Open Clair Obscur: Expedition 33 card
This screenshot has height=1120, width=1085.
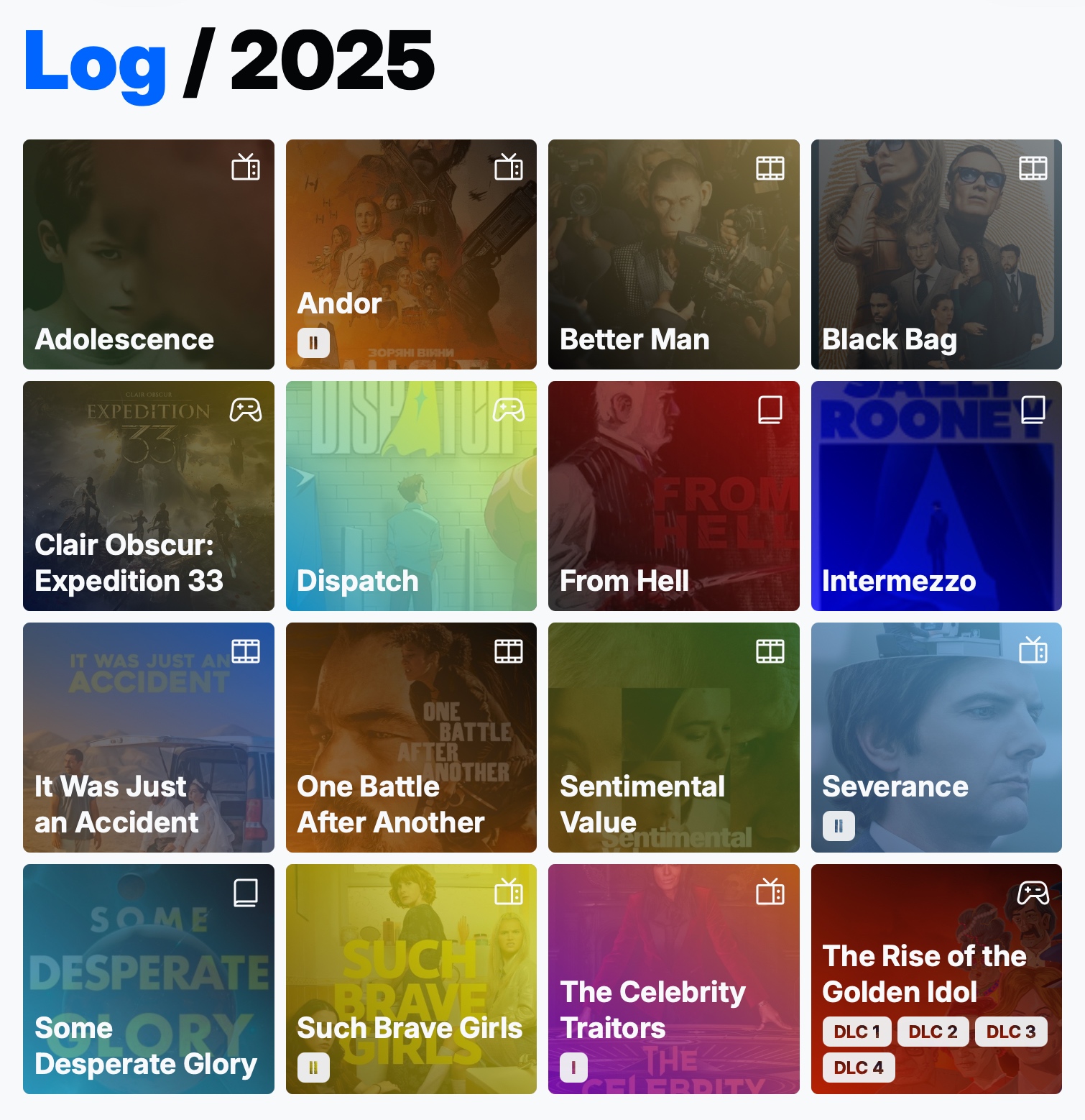[148, 496]
